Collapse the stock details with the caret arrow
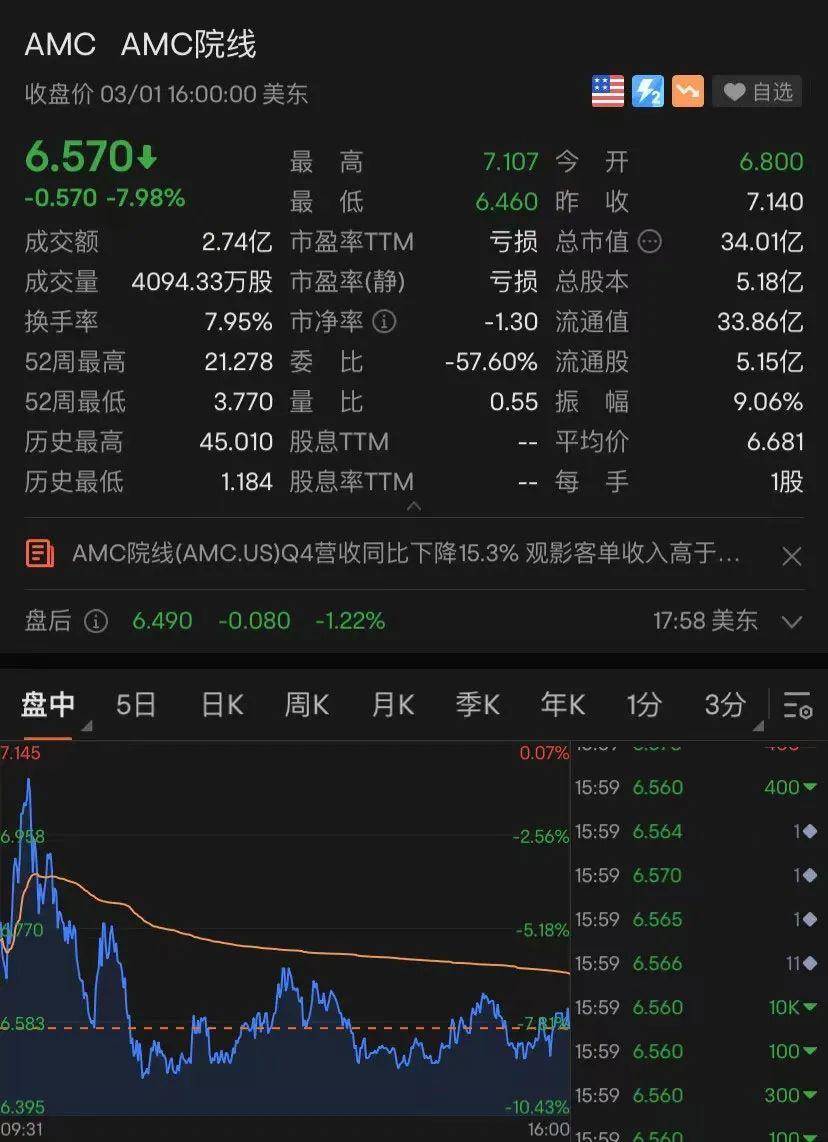The height and width of the screenshot is (1142, 828). [414, 506]
